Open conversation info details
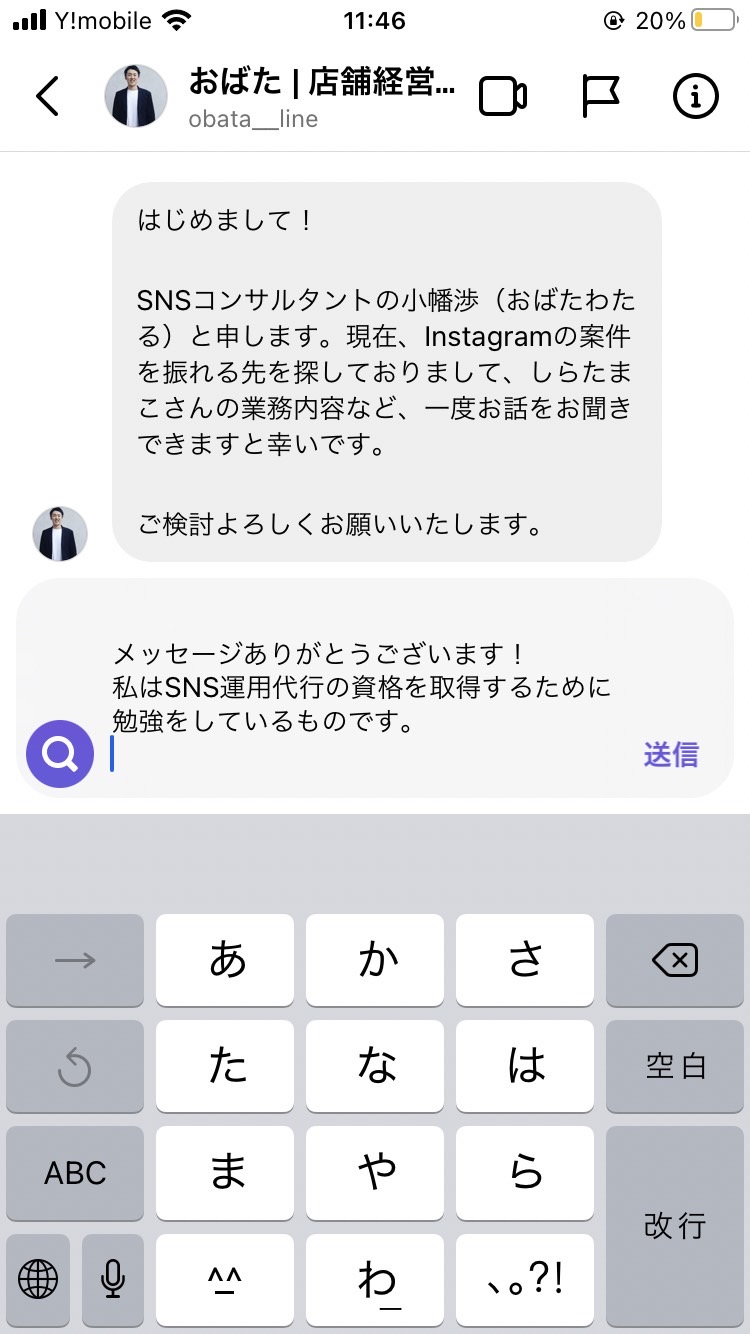Viewport: 750px width, 1334px height. point(696,96)
